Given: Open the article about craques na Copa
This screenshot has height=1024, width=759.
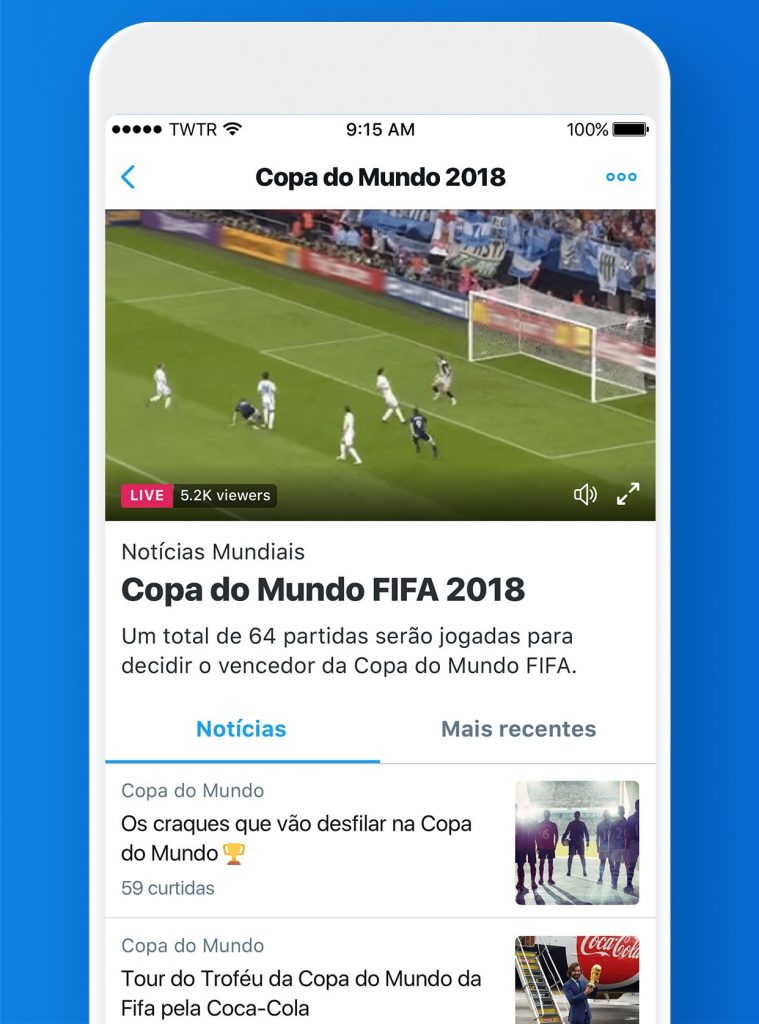Looking at the screenshot, I should coord(296,838).
